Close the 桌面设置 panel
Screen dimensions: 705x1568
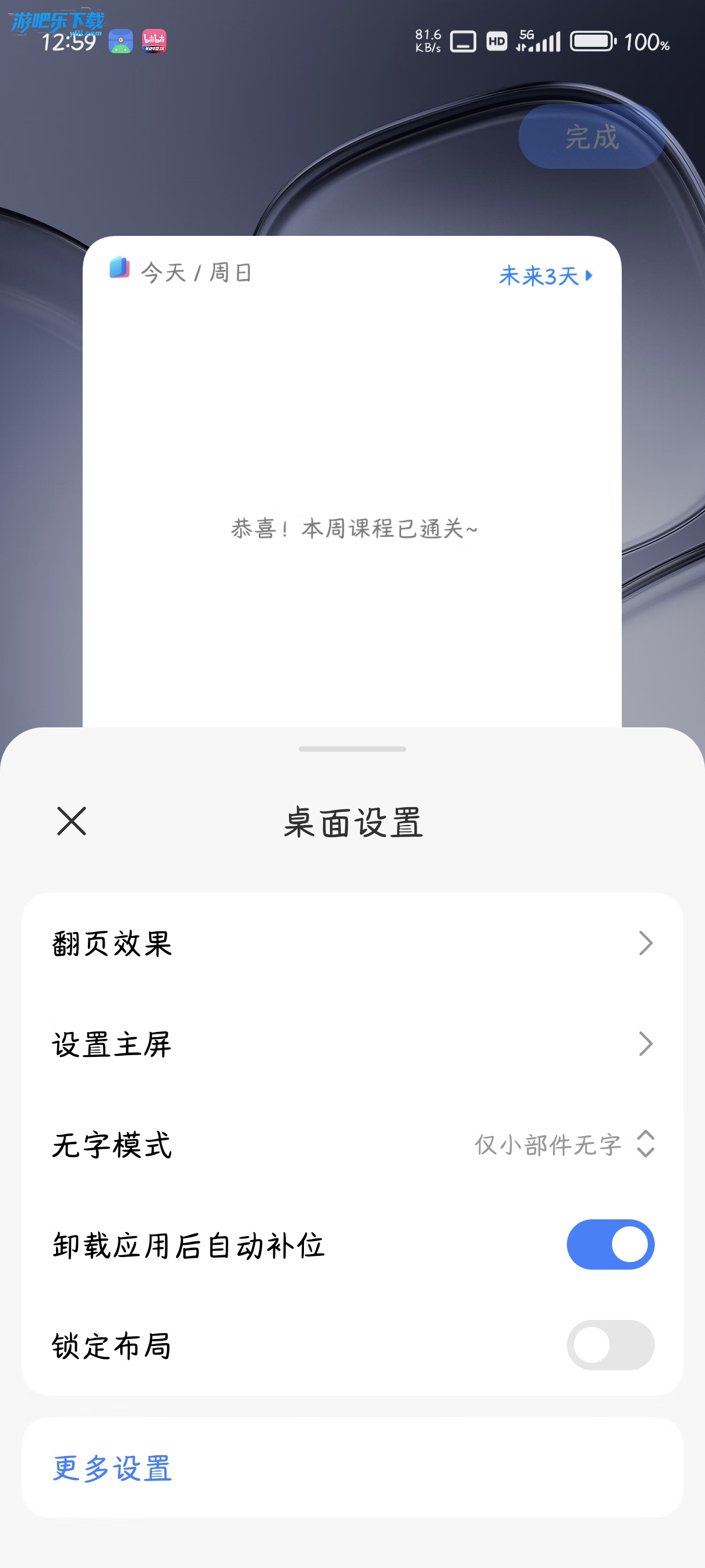coord(71,821)
